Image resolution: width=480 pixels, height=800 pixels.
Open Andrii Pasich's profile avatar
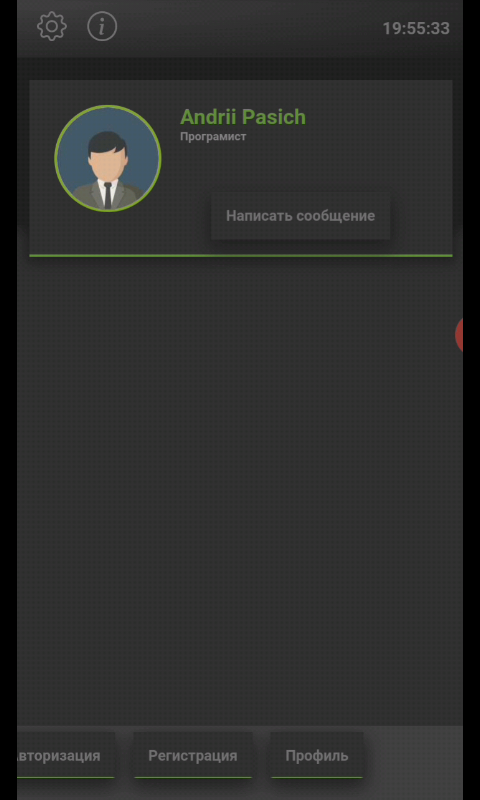[x=108, y=159]
